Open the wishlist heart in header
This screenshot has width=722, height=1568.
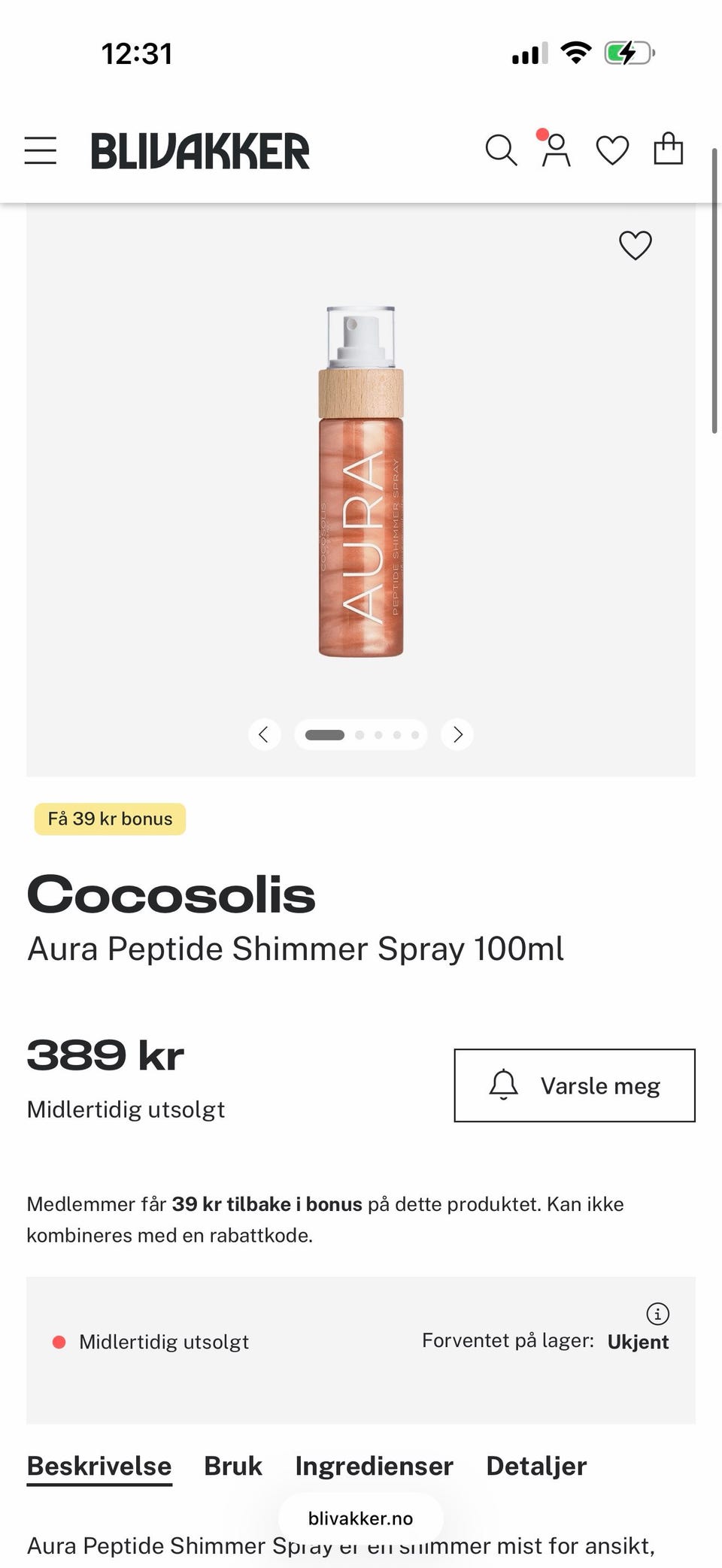coord(612,150)
